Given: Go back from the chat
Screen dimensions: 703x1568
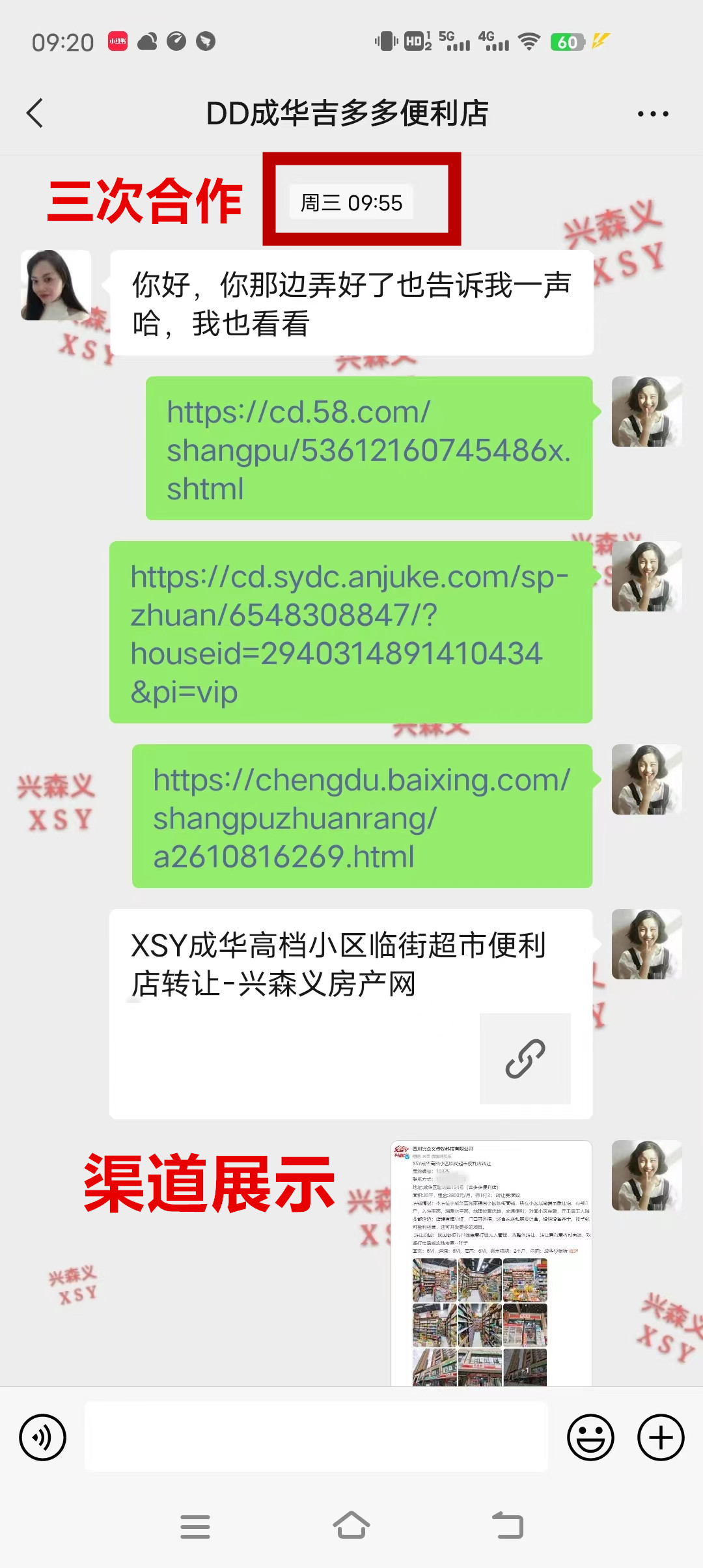Looking at the screenshot, I should 35,113.
